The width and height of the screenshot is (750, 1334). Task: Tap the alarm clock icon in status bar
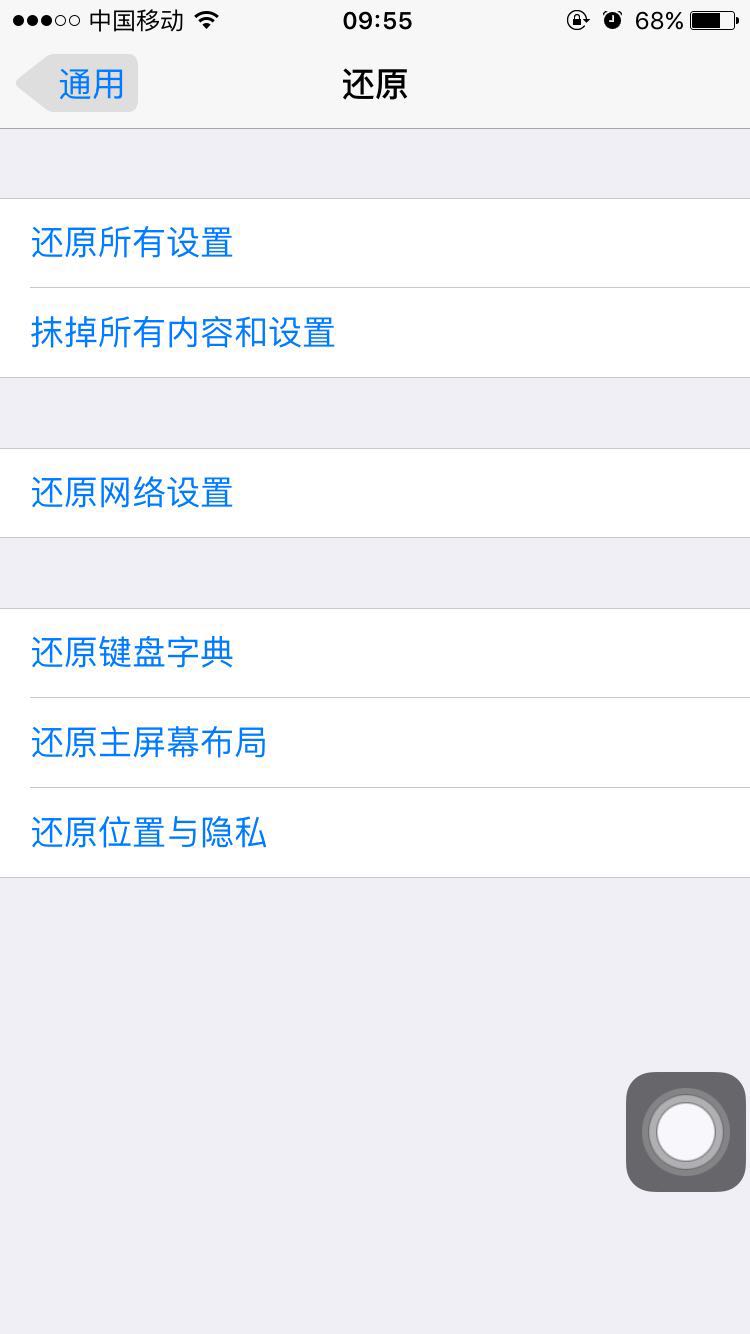[612, 19]
